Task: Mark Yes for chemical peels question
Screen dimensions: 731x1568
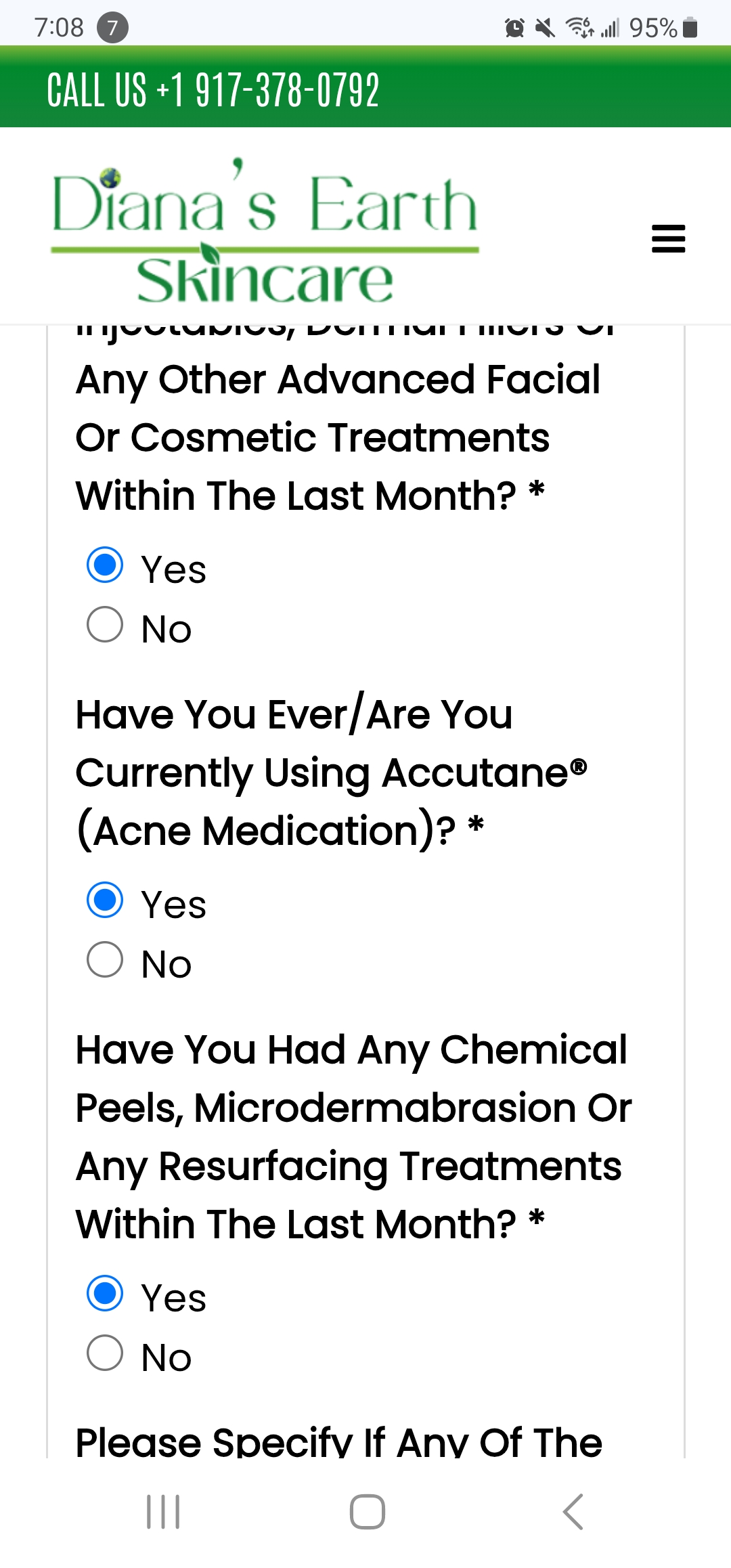Action: pyautogui.click(x=105, y=1294)
